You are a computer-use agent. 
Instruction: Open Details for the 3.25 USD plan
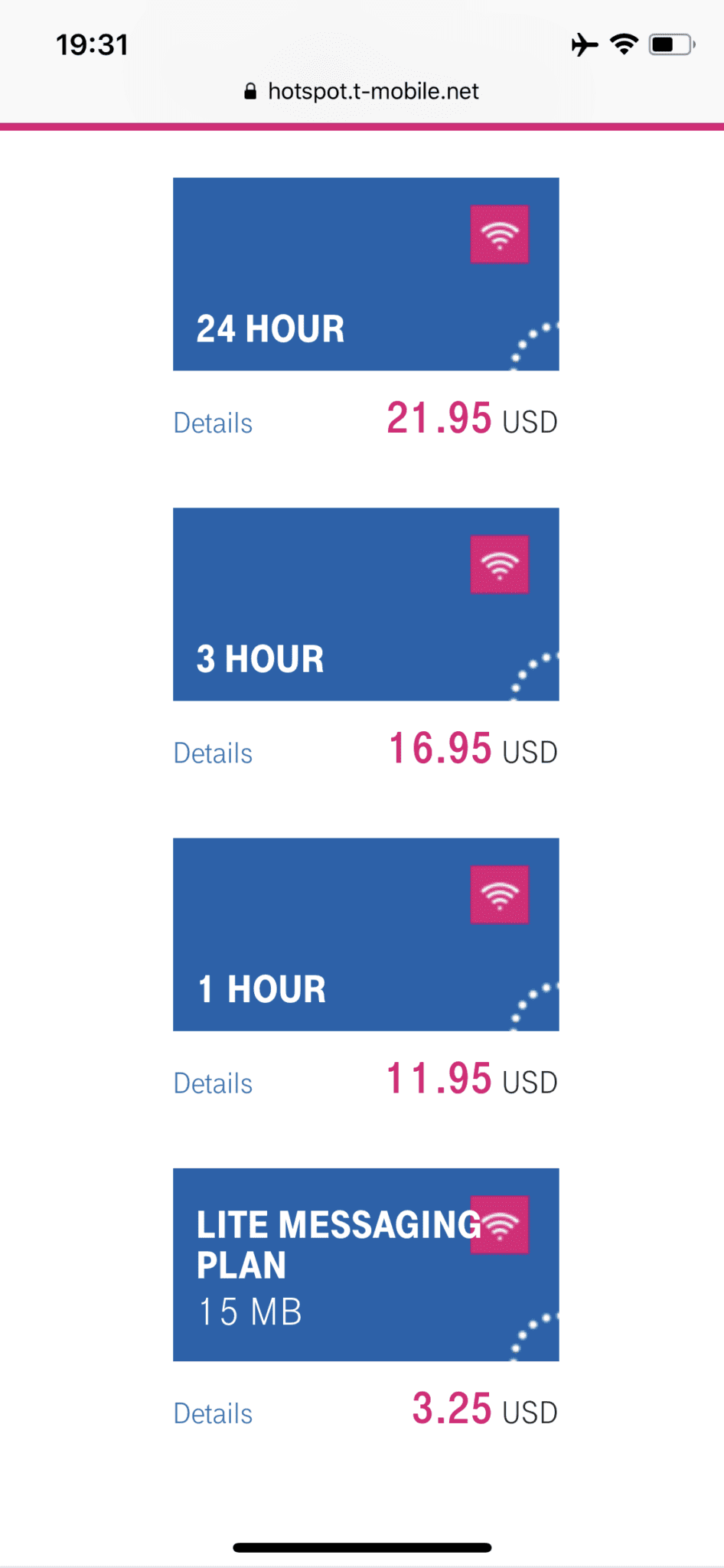pos(213,1413)
